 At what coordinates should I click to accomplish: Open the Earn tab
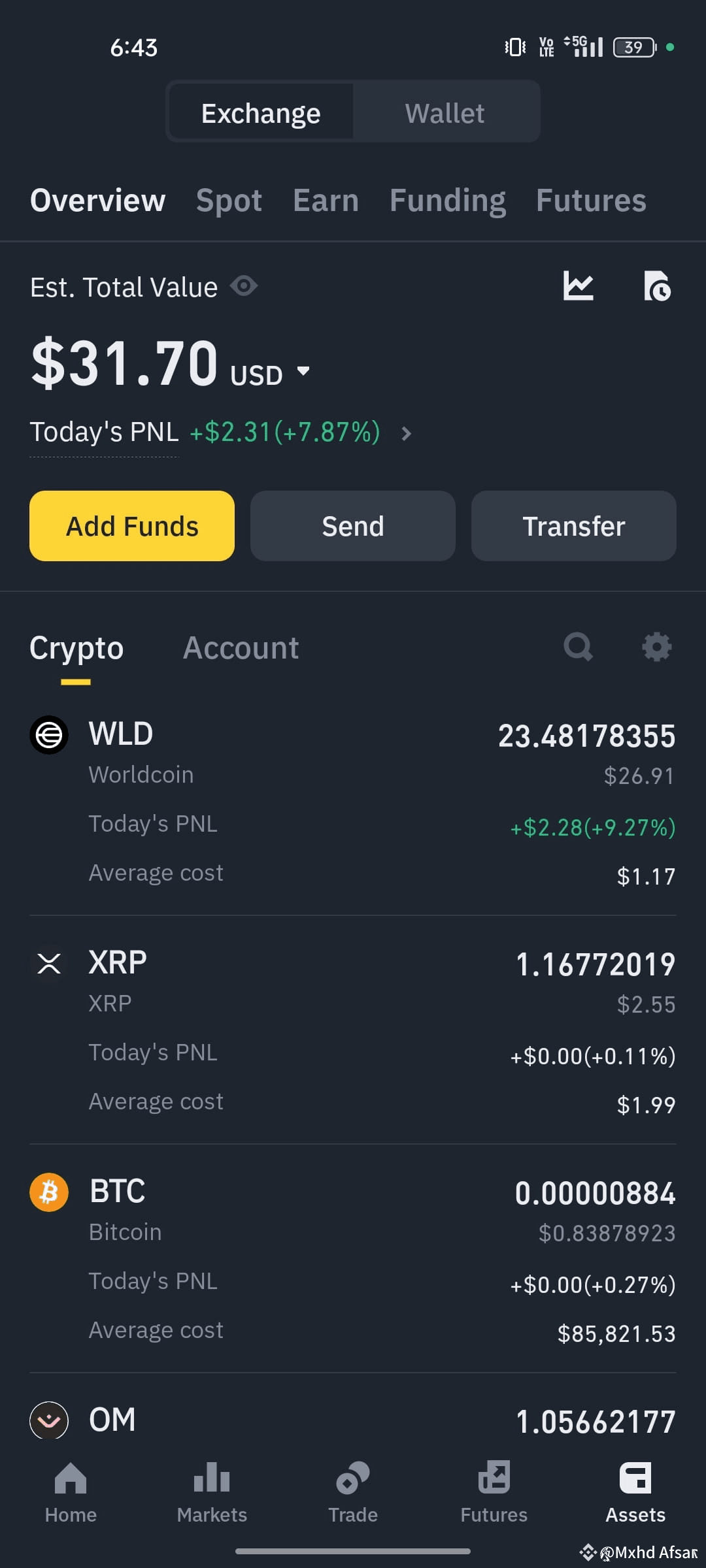326,201
